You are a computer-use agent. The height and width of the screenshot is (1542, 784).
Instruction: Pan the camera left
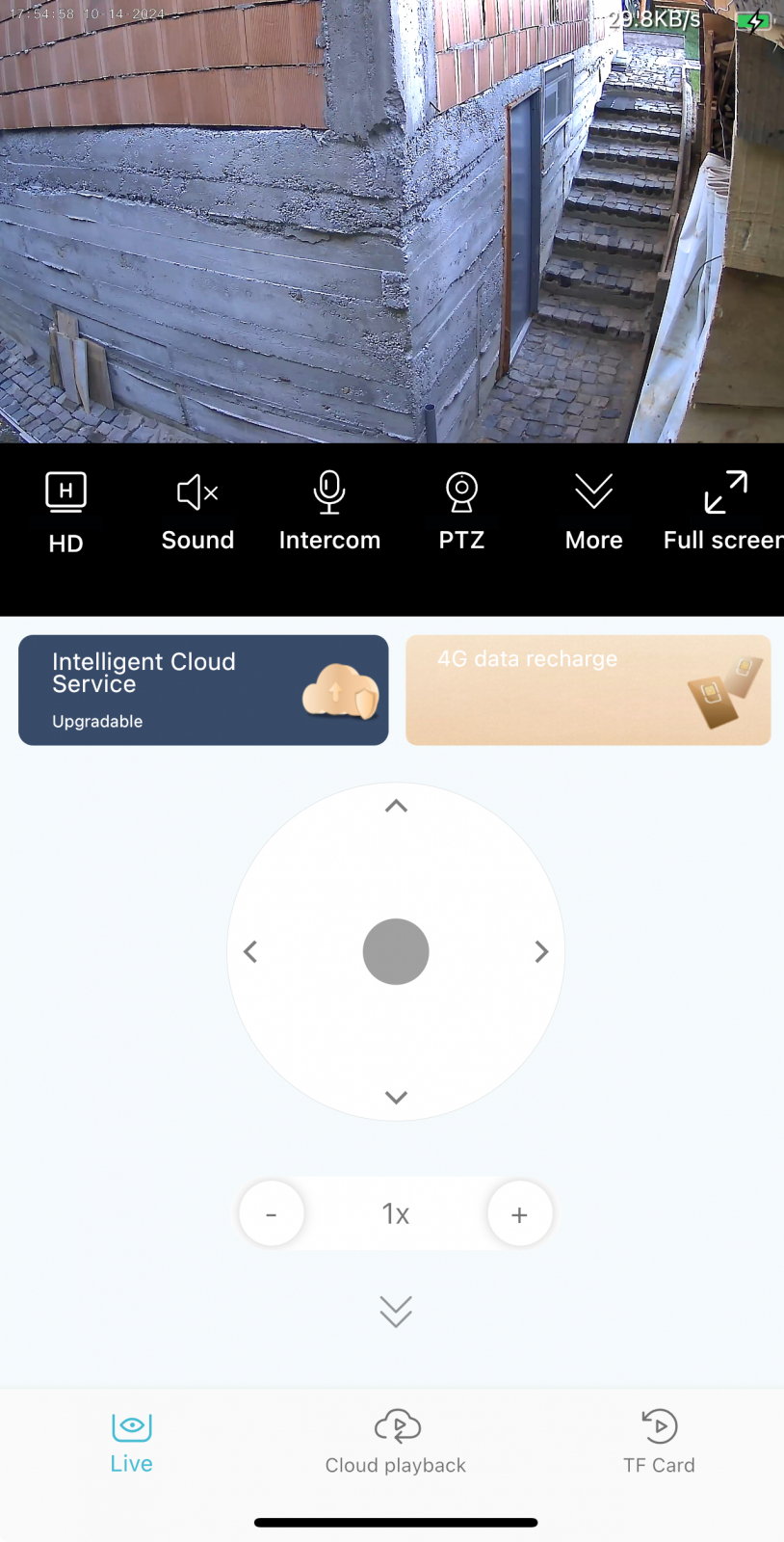[x=250, y=952]
